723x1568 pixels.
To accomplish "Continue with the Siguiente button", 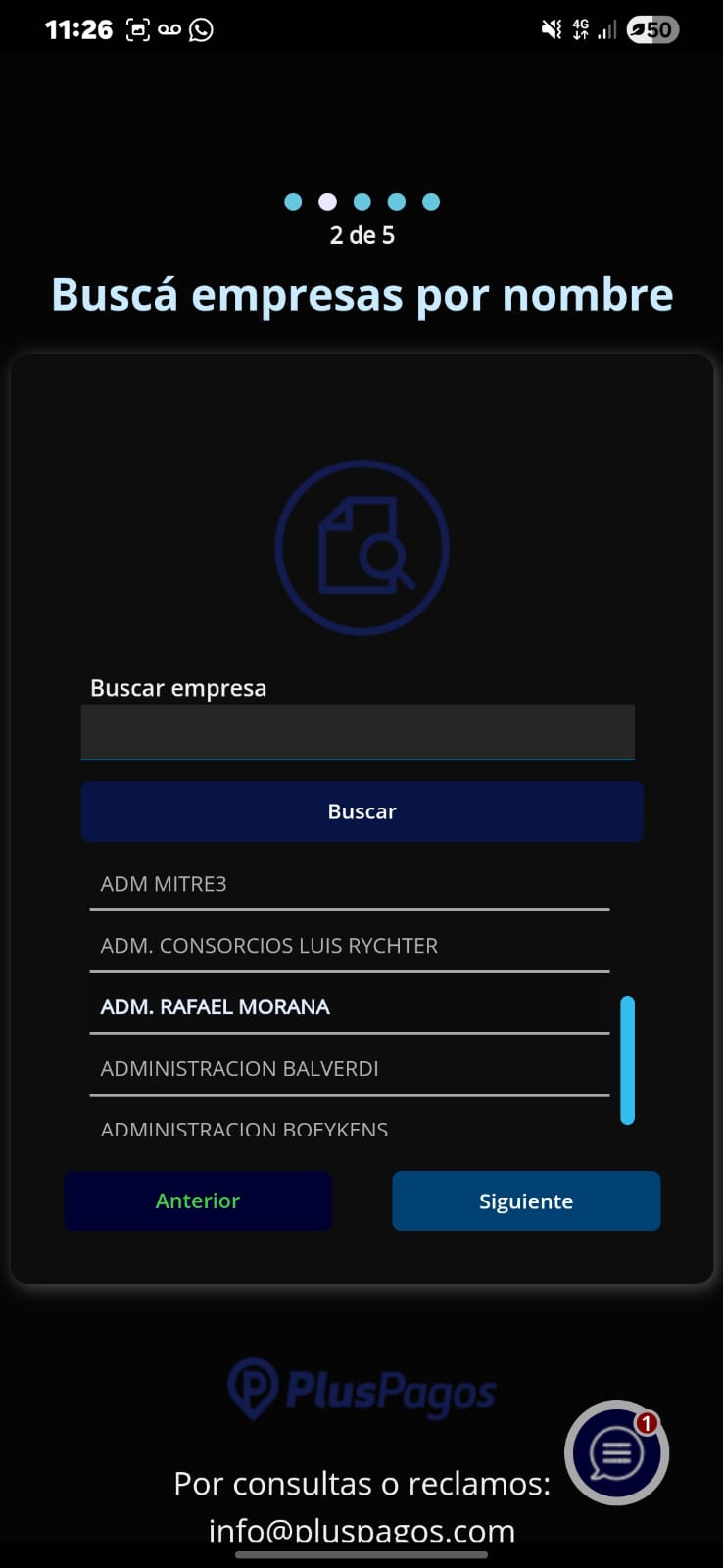I will coord(526,1201).
